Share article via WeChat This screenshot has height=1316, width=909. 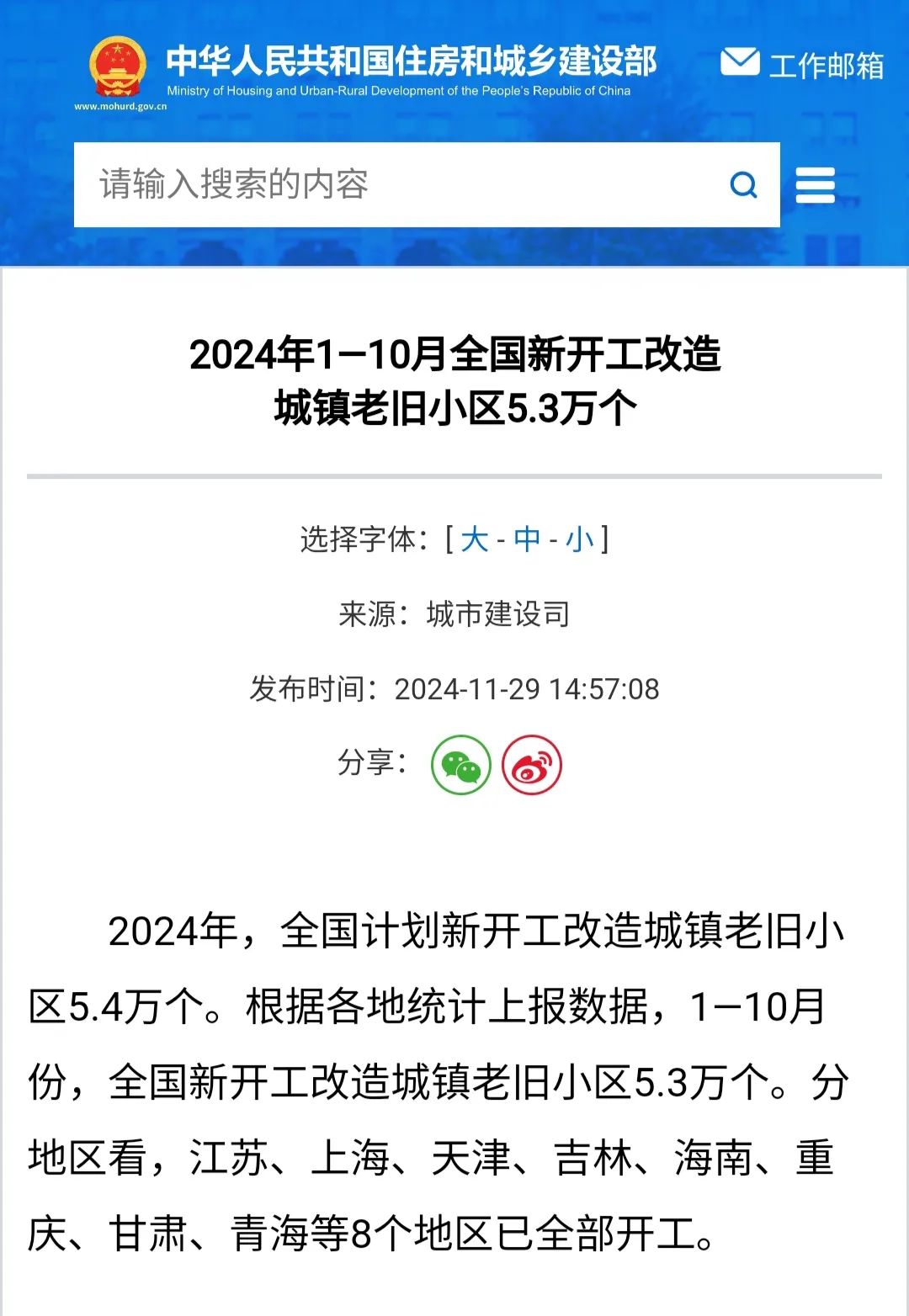[461, 765]
